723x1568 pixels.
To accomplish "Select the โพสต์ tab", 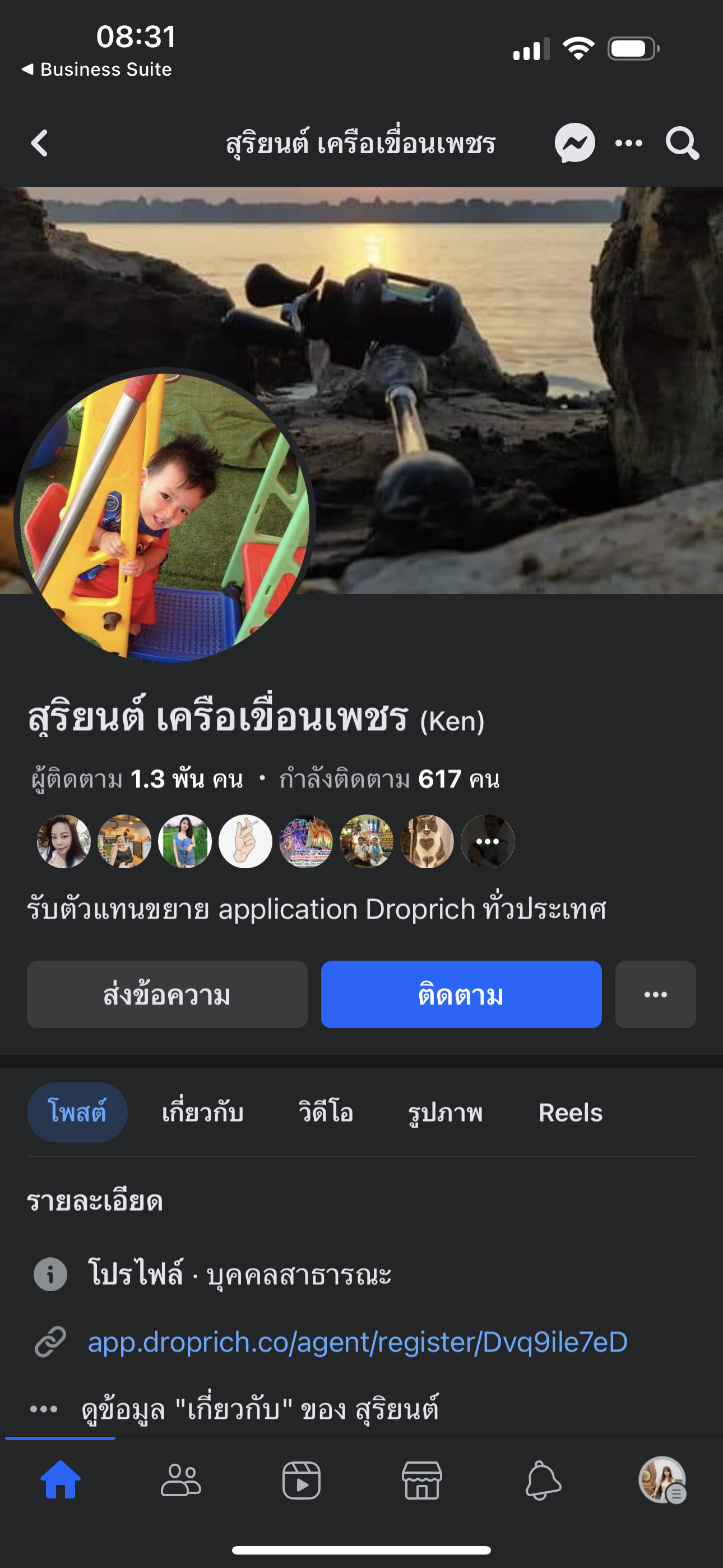I will coord(77,1113).
